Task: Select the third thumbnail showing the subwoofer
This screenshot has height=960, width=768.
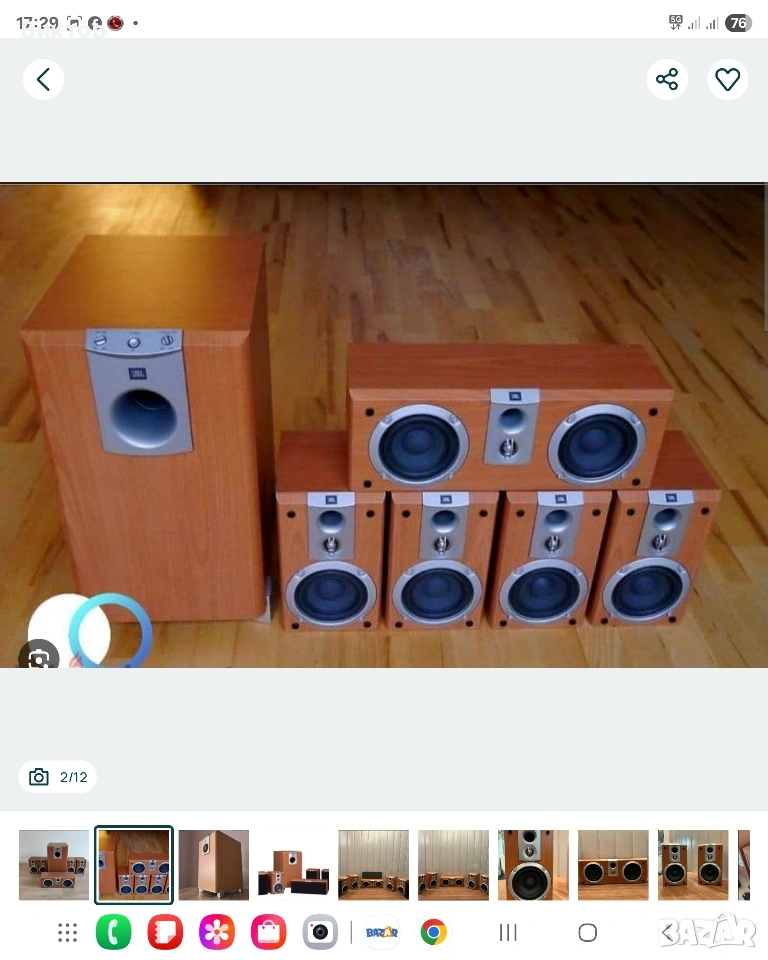Action: click(214, 865)
